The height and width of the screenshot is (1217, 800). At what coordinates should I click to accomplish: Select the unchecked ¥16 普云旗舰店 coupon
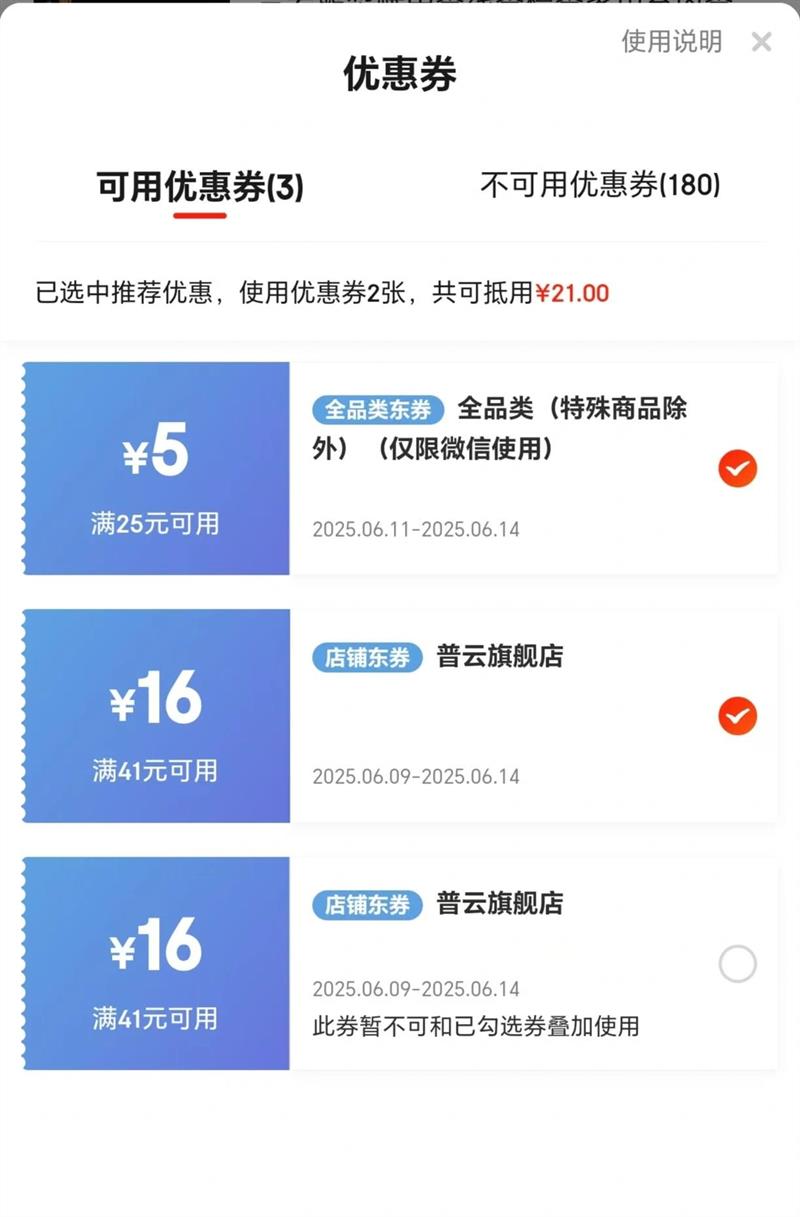738,964
